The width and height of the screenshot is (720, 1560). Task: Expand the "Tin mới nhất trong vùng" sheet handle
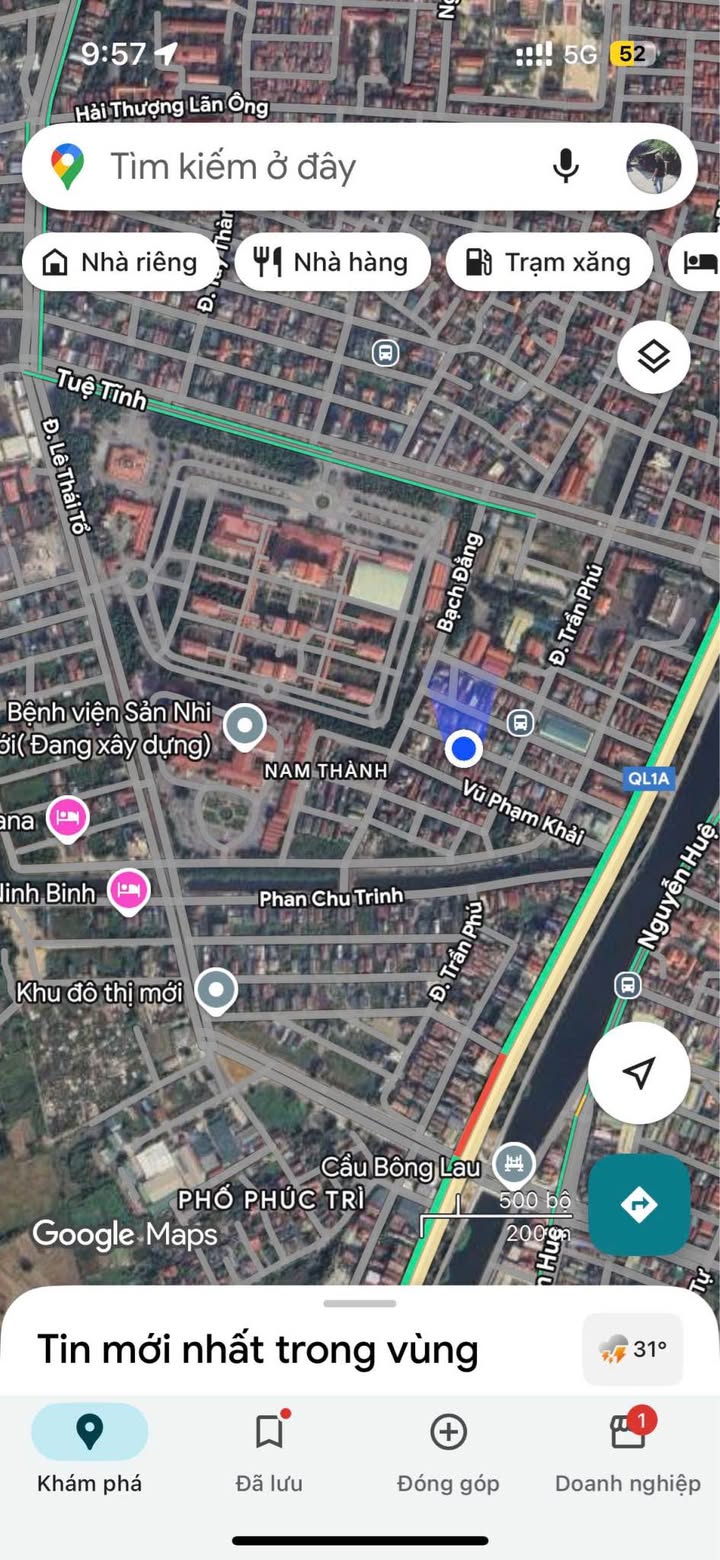click(x=360, y=1303)
